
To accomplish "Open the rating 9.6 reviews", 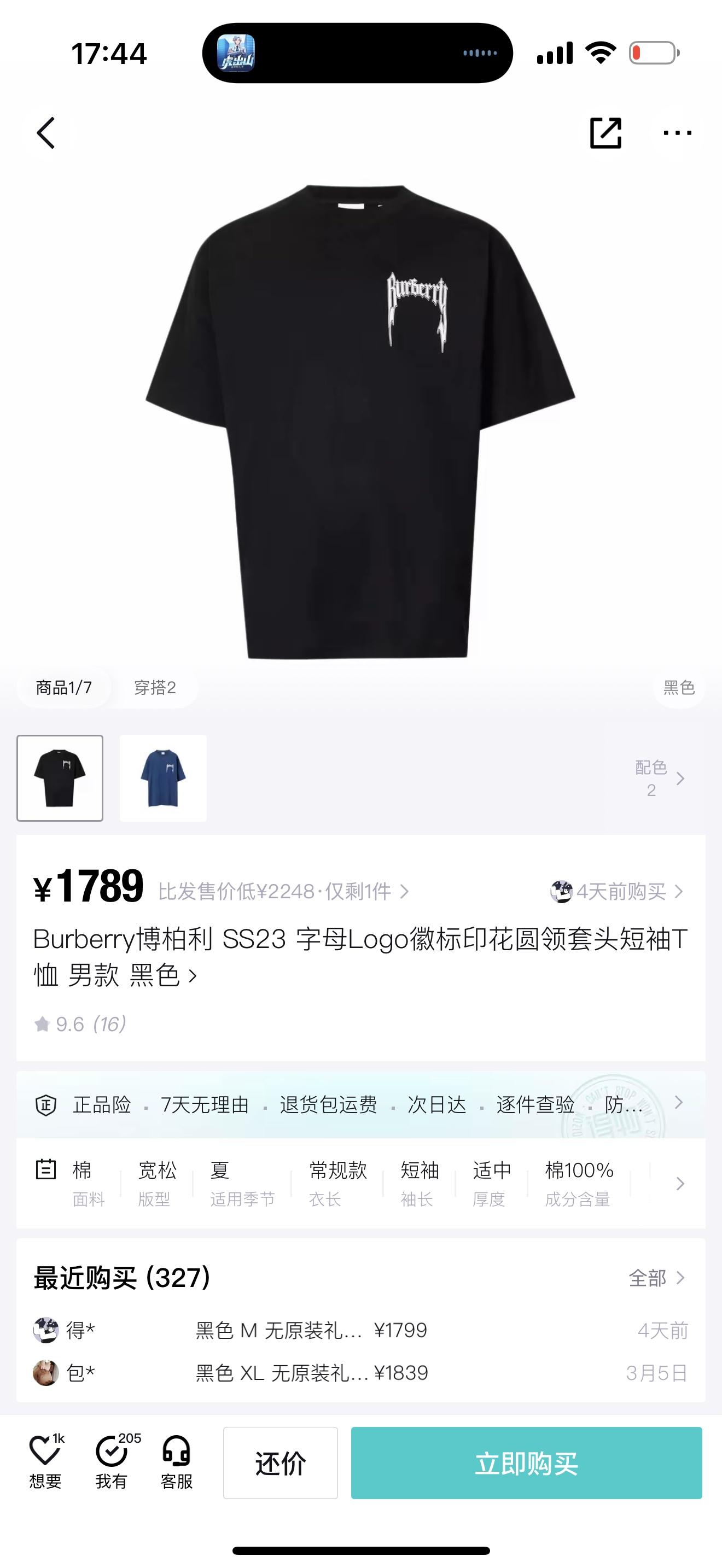I will tap(80, 1025).
